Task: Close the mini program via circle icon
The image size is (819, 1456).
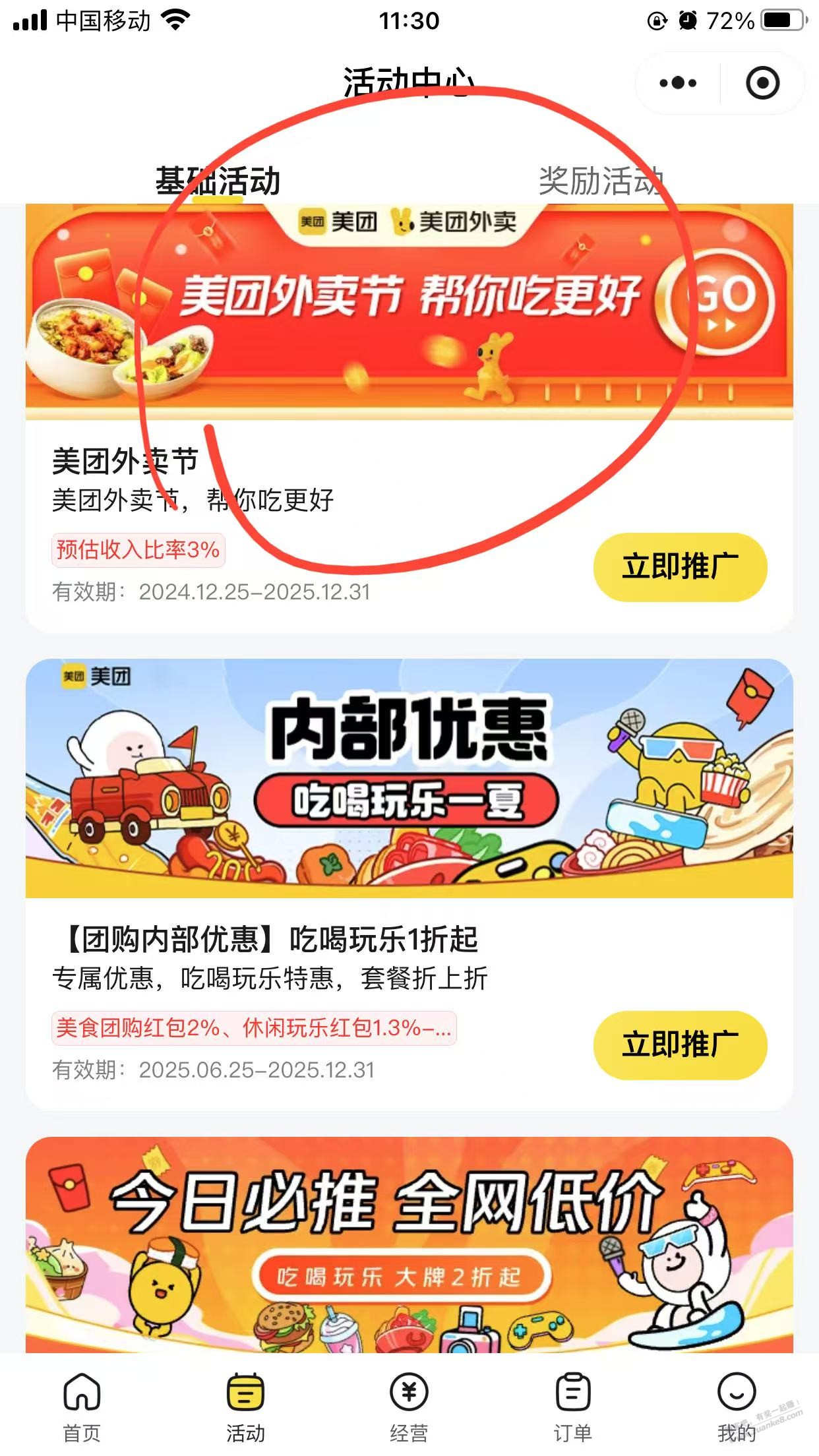Action: (x=762, y=83)
